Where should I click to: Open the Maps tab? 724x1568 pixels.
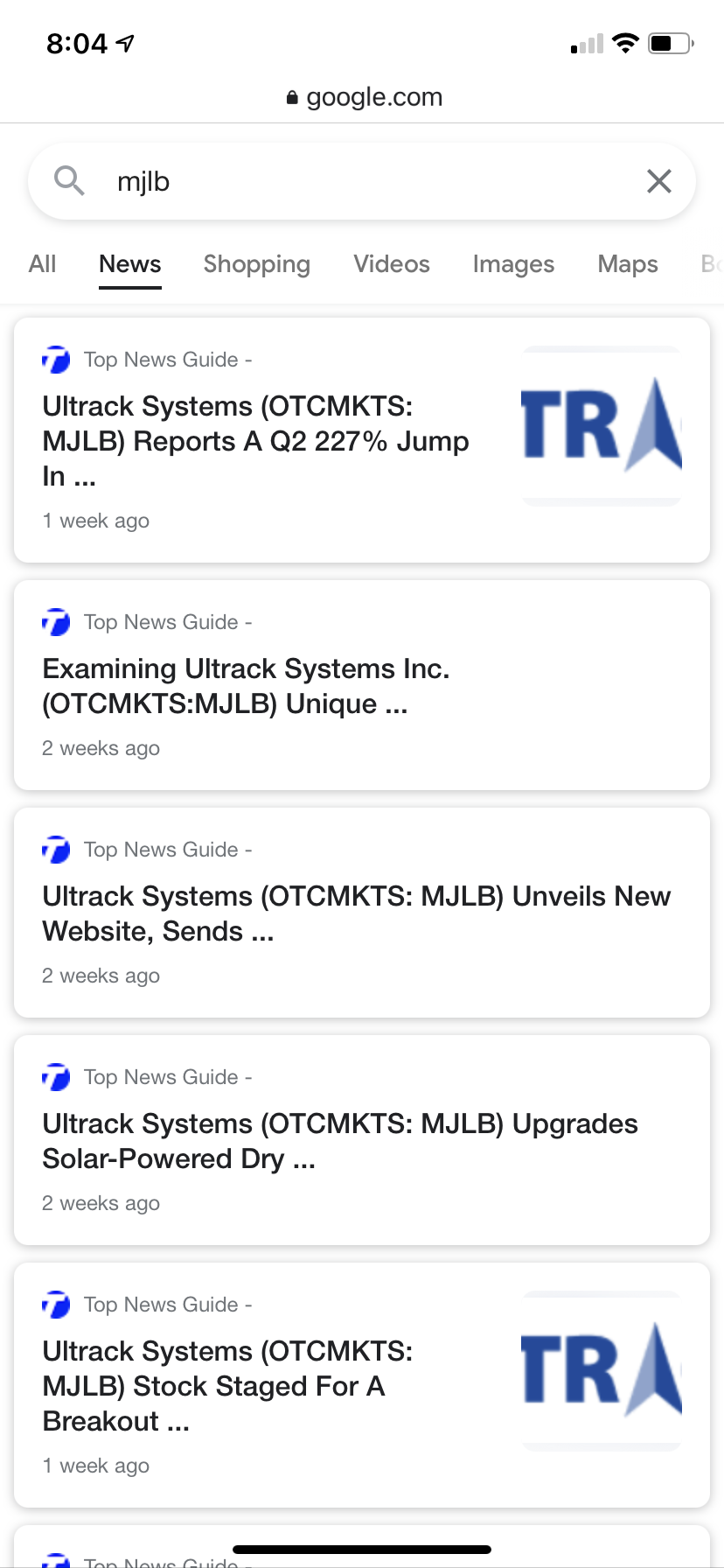coord(628,264)
